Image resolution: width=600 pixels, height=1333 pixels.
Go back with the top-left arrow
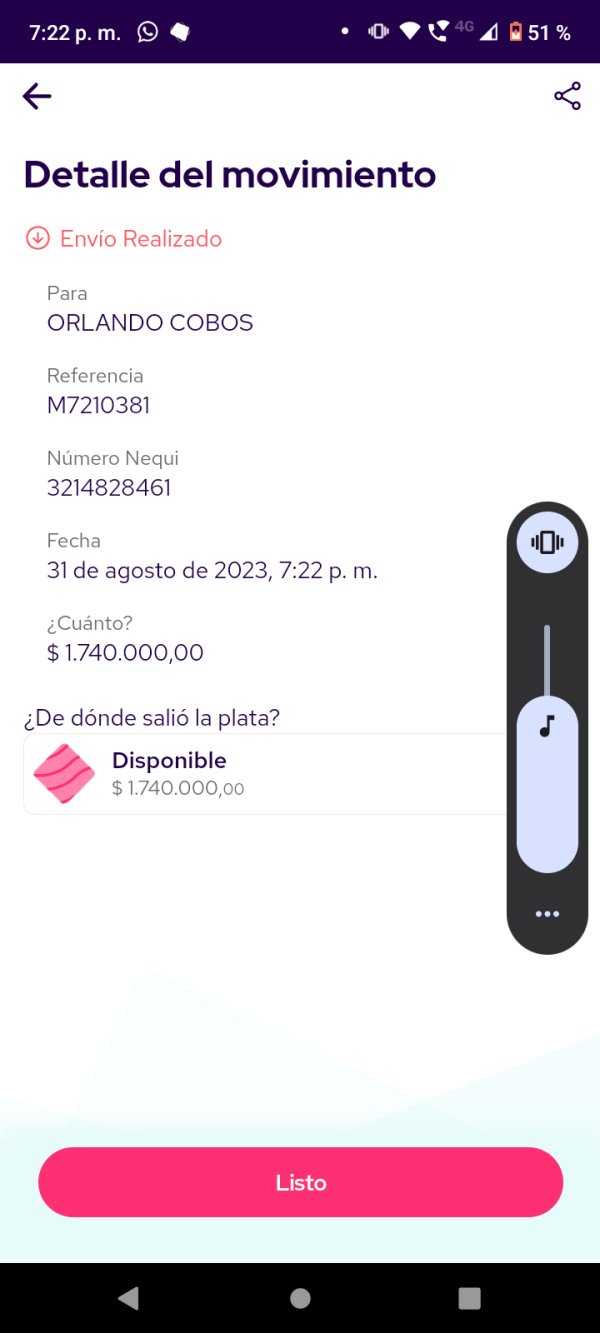tap(37, 96)
